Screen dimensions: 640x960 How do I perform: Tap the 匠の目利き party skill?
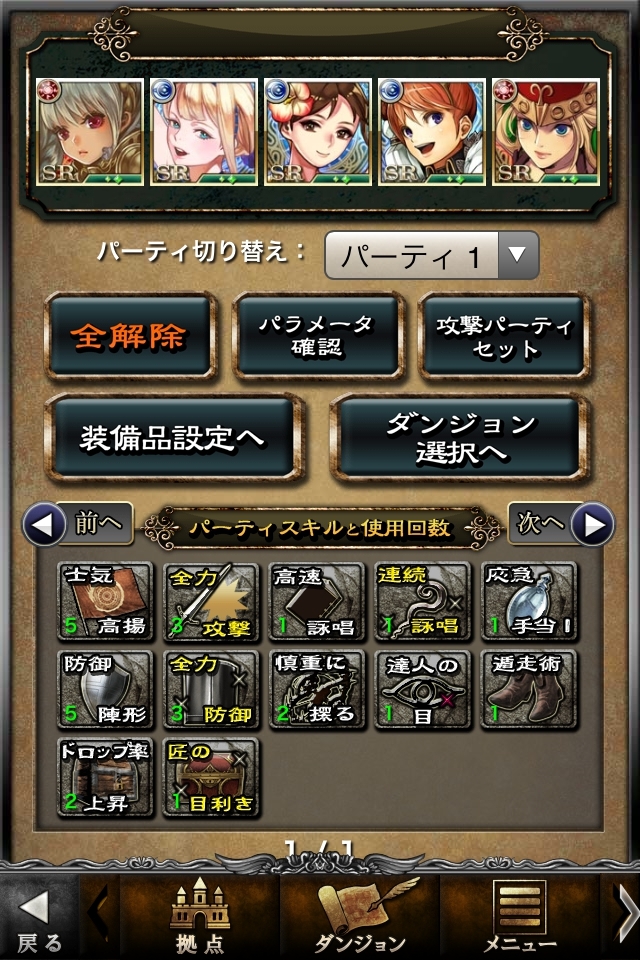[x=211, y=776]
